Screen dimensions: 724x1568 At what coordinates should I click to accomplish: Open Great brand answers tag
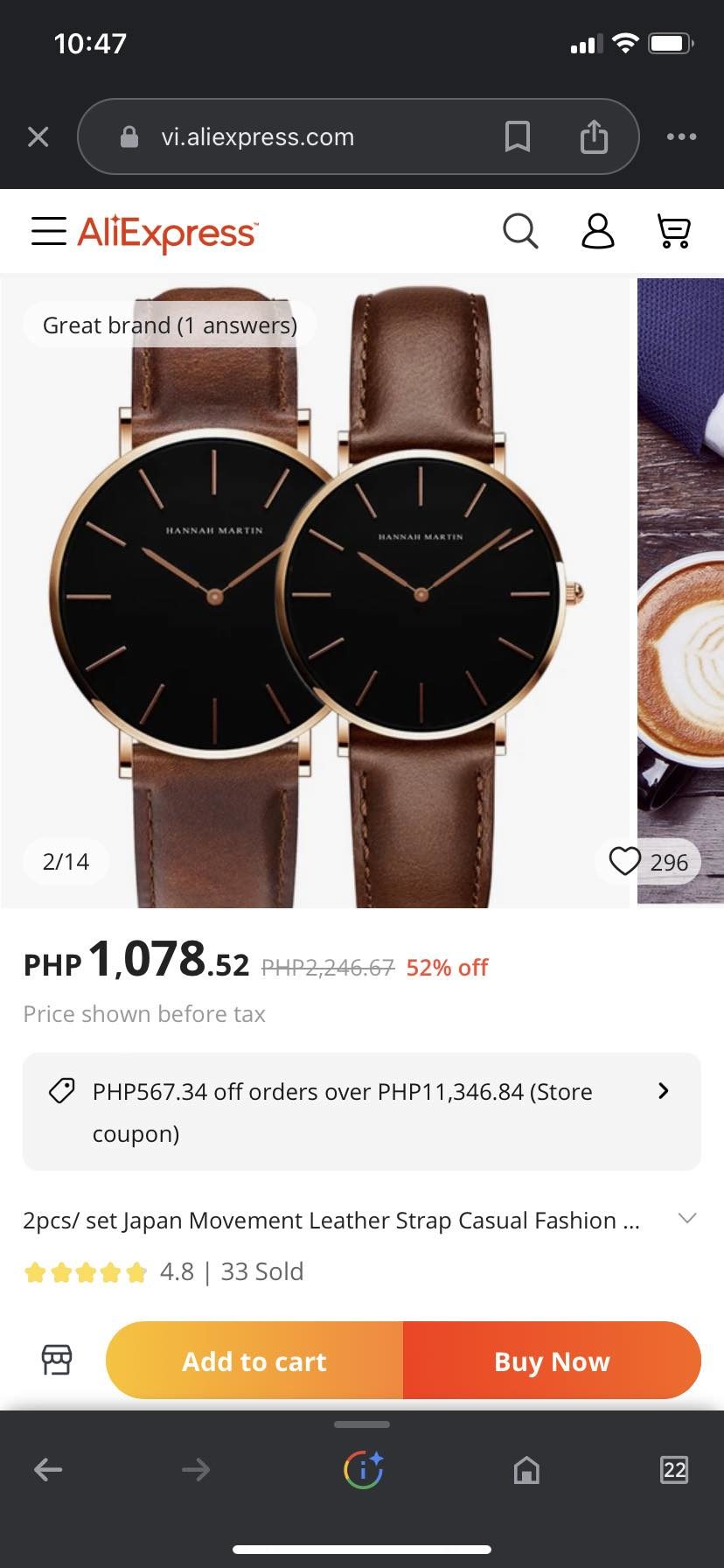click(x=170, y=325)
